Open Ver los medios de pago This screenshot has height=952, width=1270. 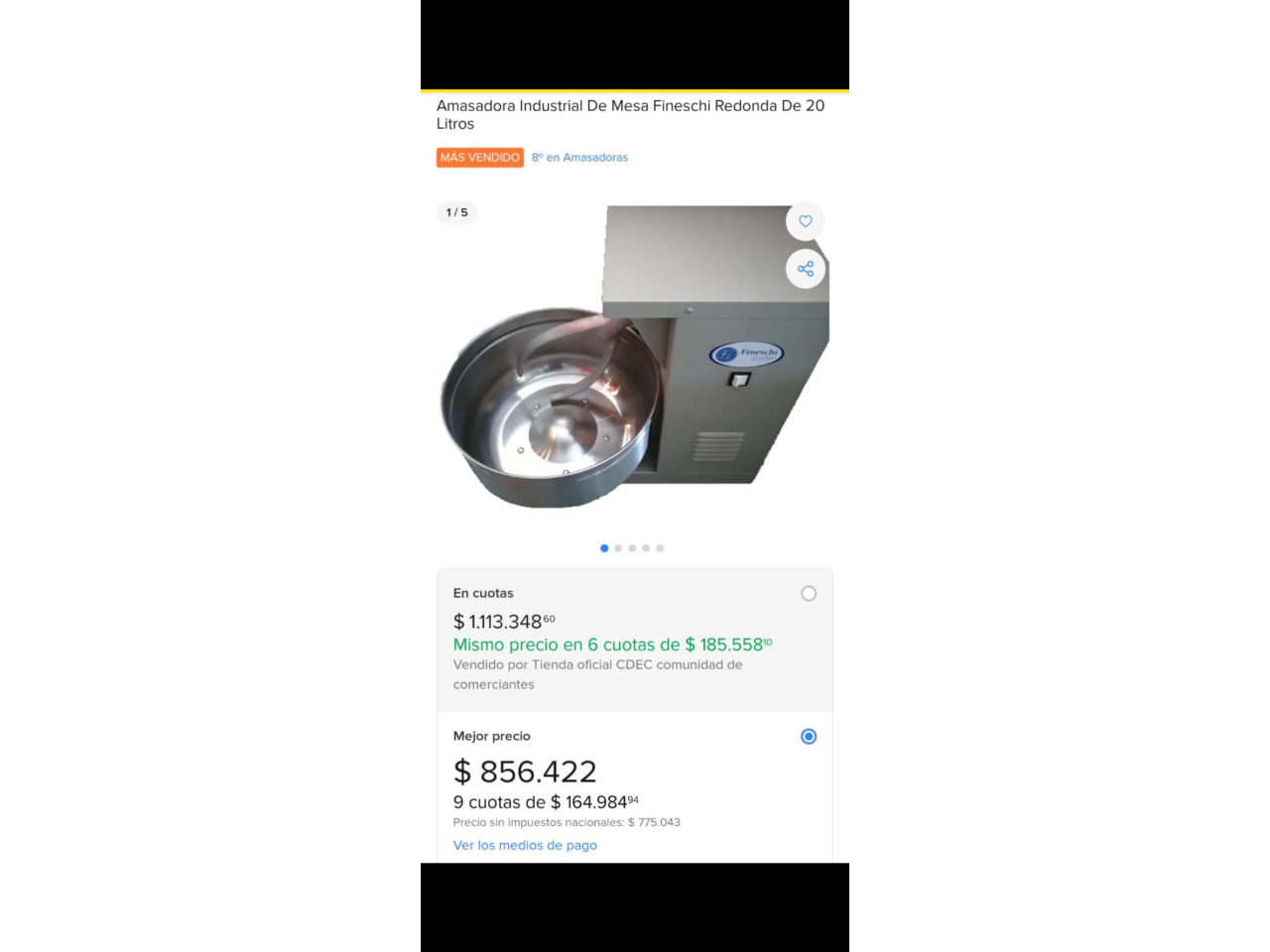click(x=525, y=845)
